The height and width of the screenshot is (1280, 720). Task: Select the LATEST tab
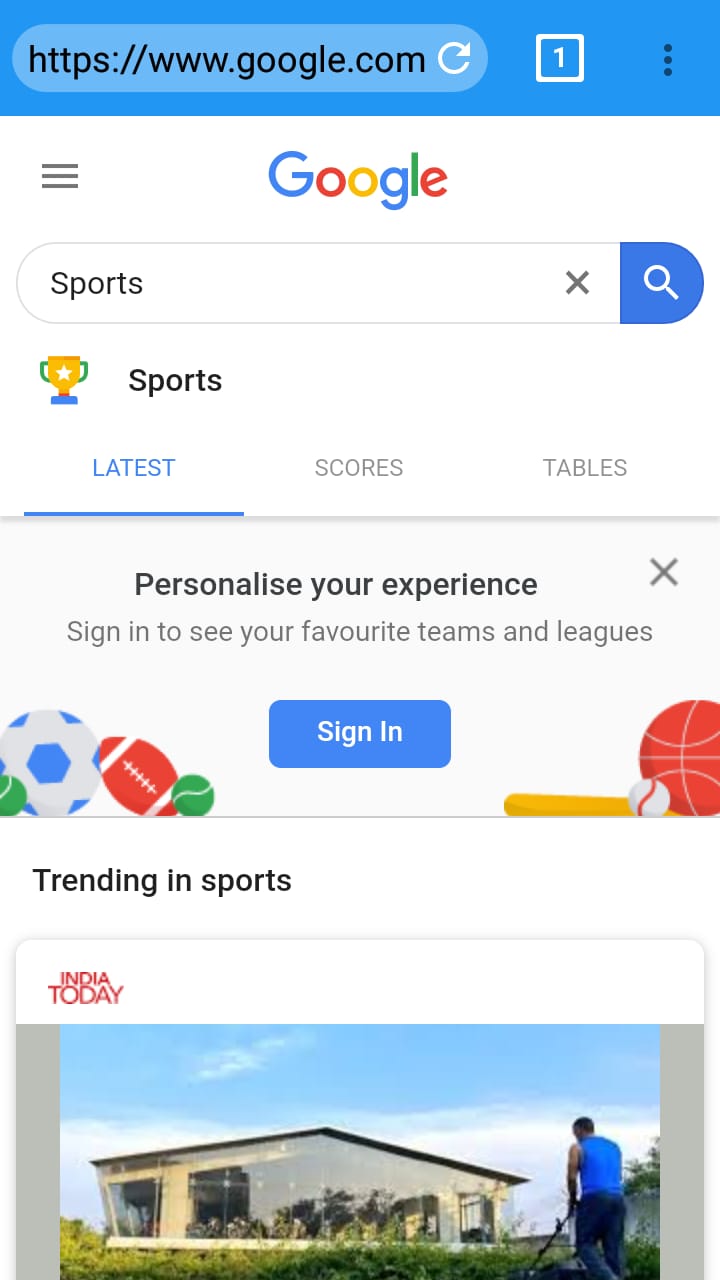133,468
